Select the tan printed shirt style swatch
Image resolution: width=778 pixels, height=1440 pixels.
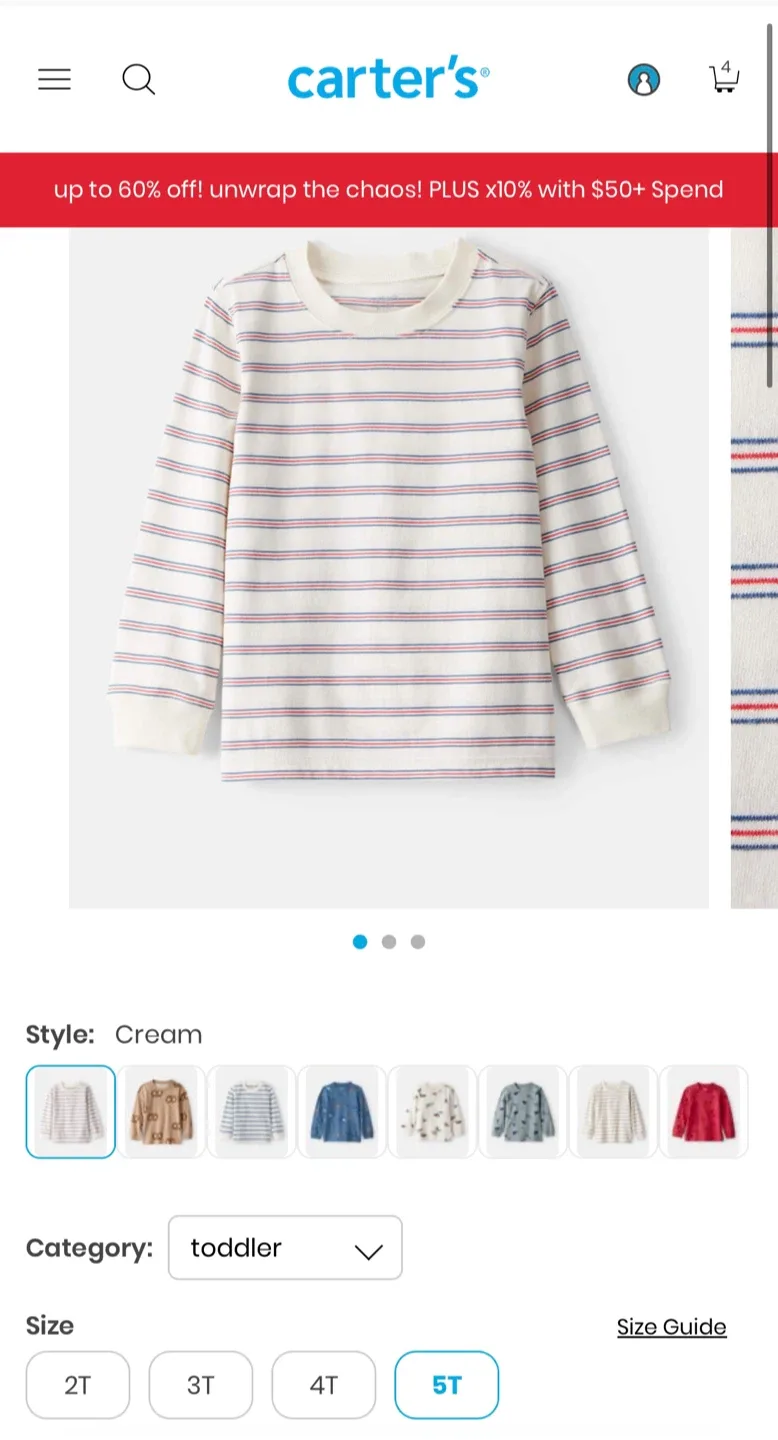[161, 1111]
